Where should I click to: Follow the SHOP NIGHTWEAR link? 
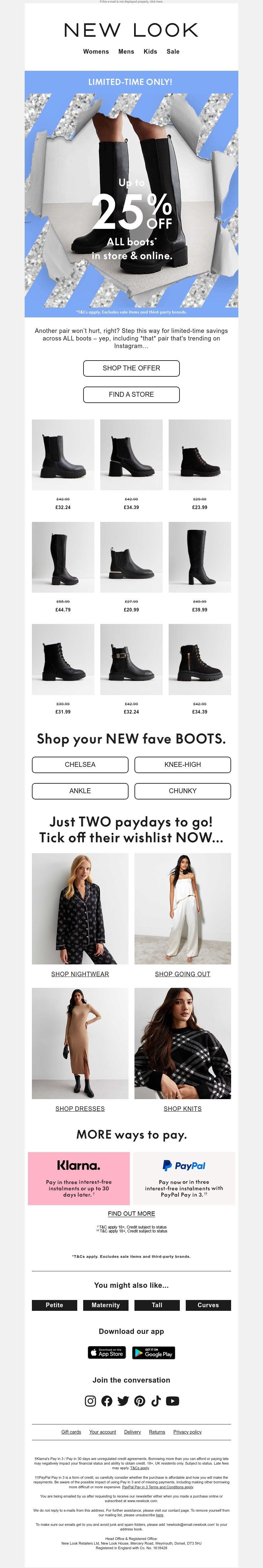tap(80, 974)
